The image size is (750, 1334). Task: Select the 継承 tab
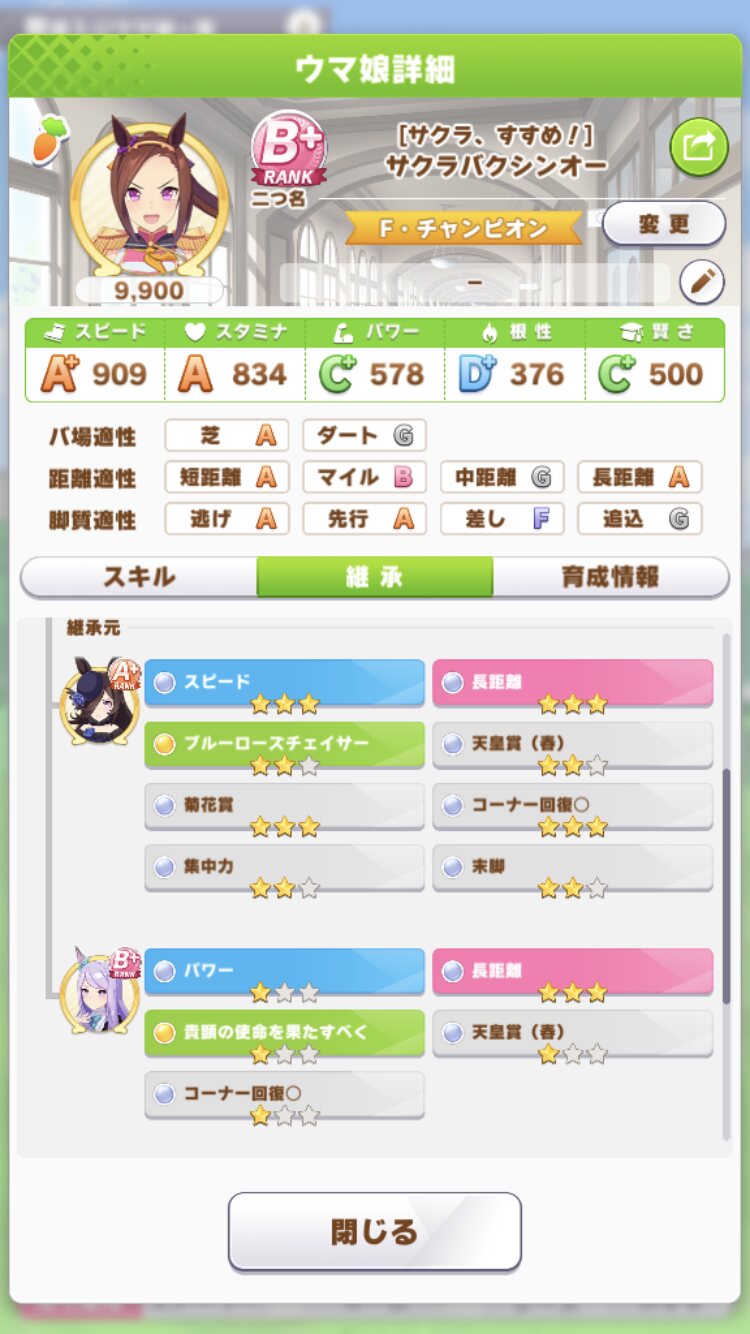click(x=374, y=577)
